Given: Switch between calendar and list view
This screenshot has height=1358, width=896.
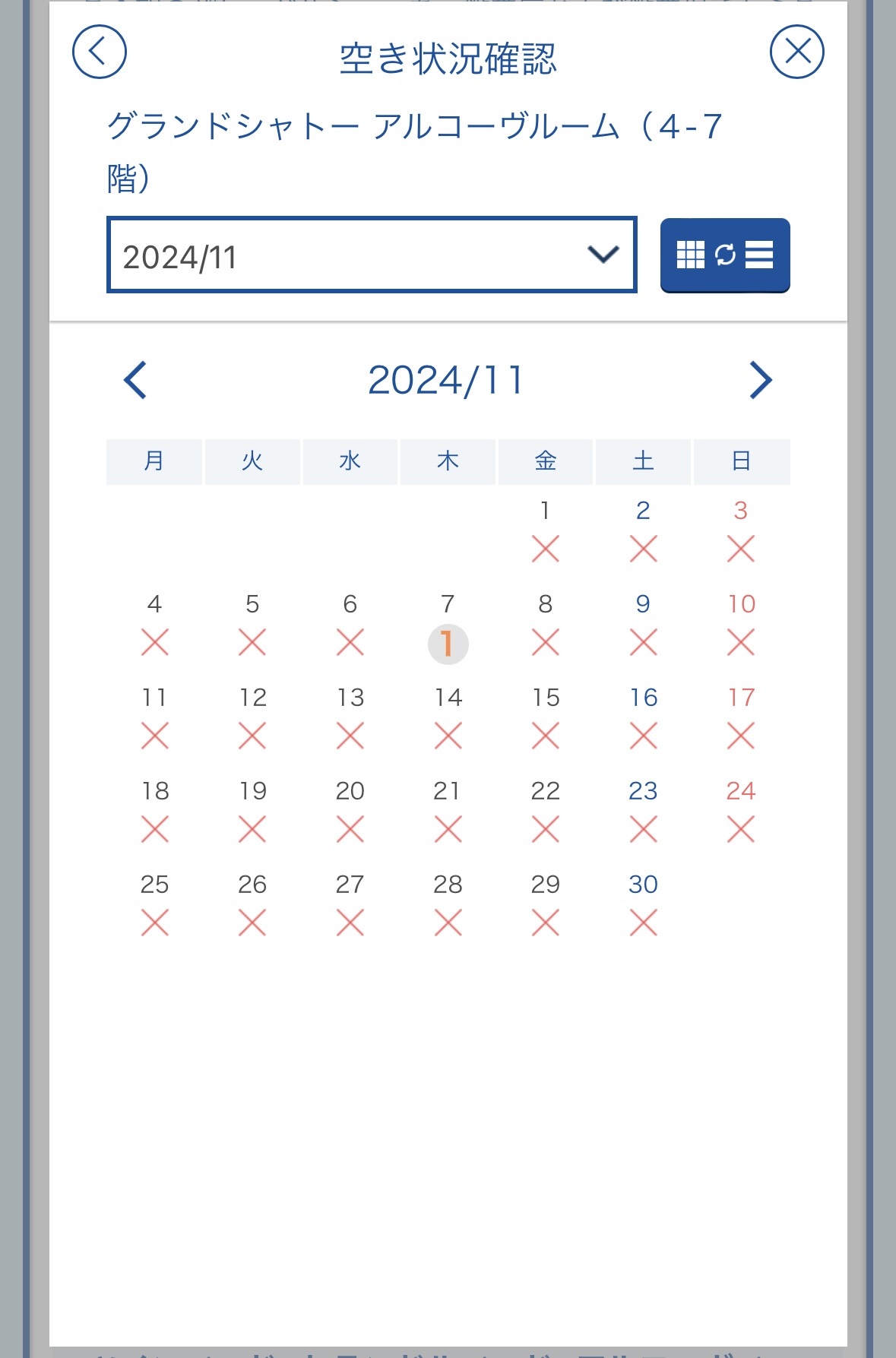Looking at the screenshot, I should pyautogui.click(x=725, y=255).
